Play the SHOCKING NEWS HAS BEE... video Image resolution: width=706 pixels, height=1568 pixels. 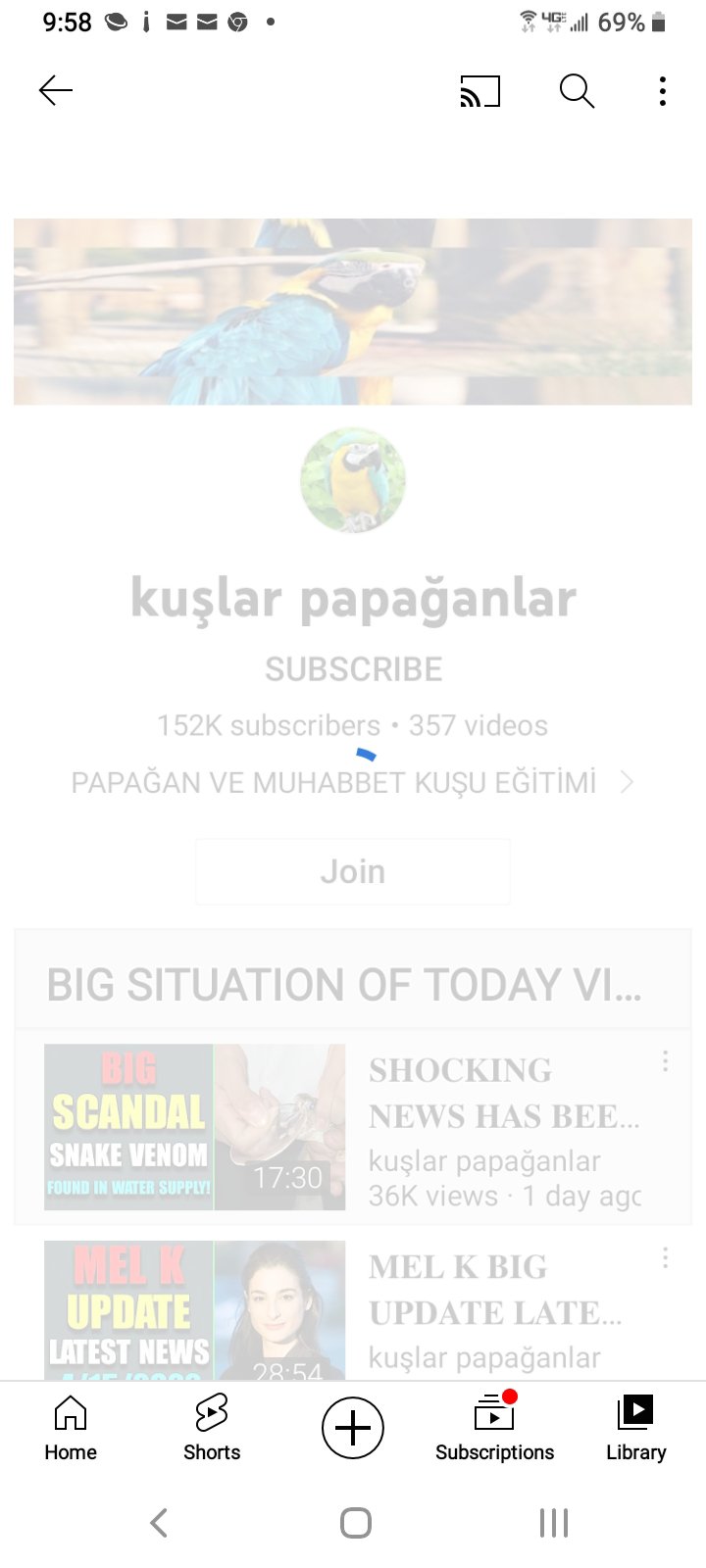(195, 1127)
